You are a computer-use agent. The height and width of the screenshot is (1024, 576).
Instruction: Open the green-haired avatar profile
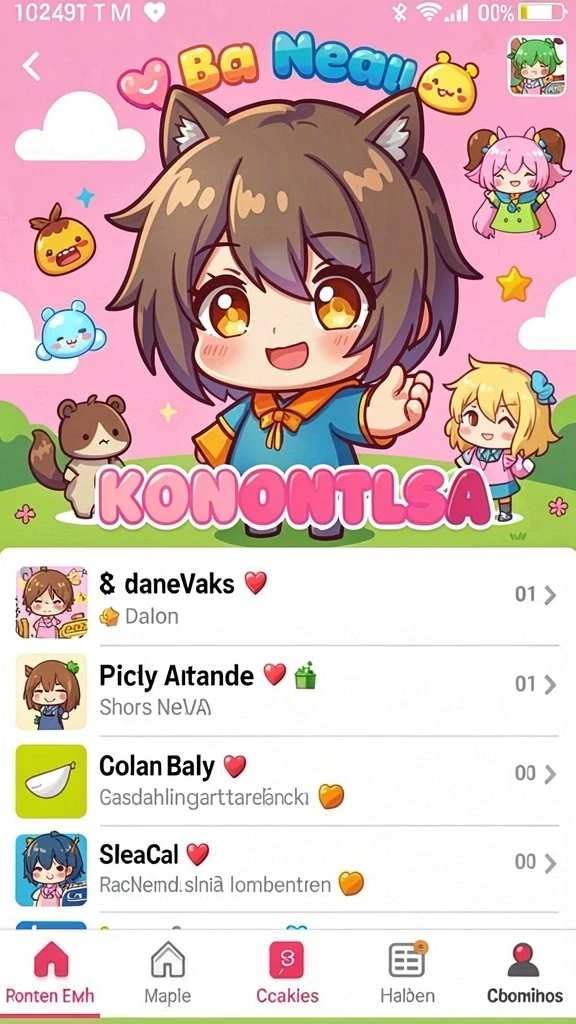pyautogui.click(x=537, y=66)
